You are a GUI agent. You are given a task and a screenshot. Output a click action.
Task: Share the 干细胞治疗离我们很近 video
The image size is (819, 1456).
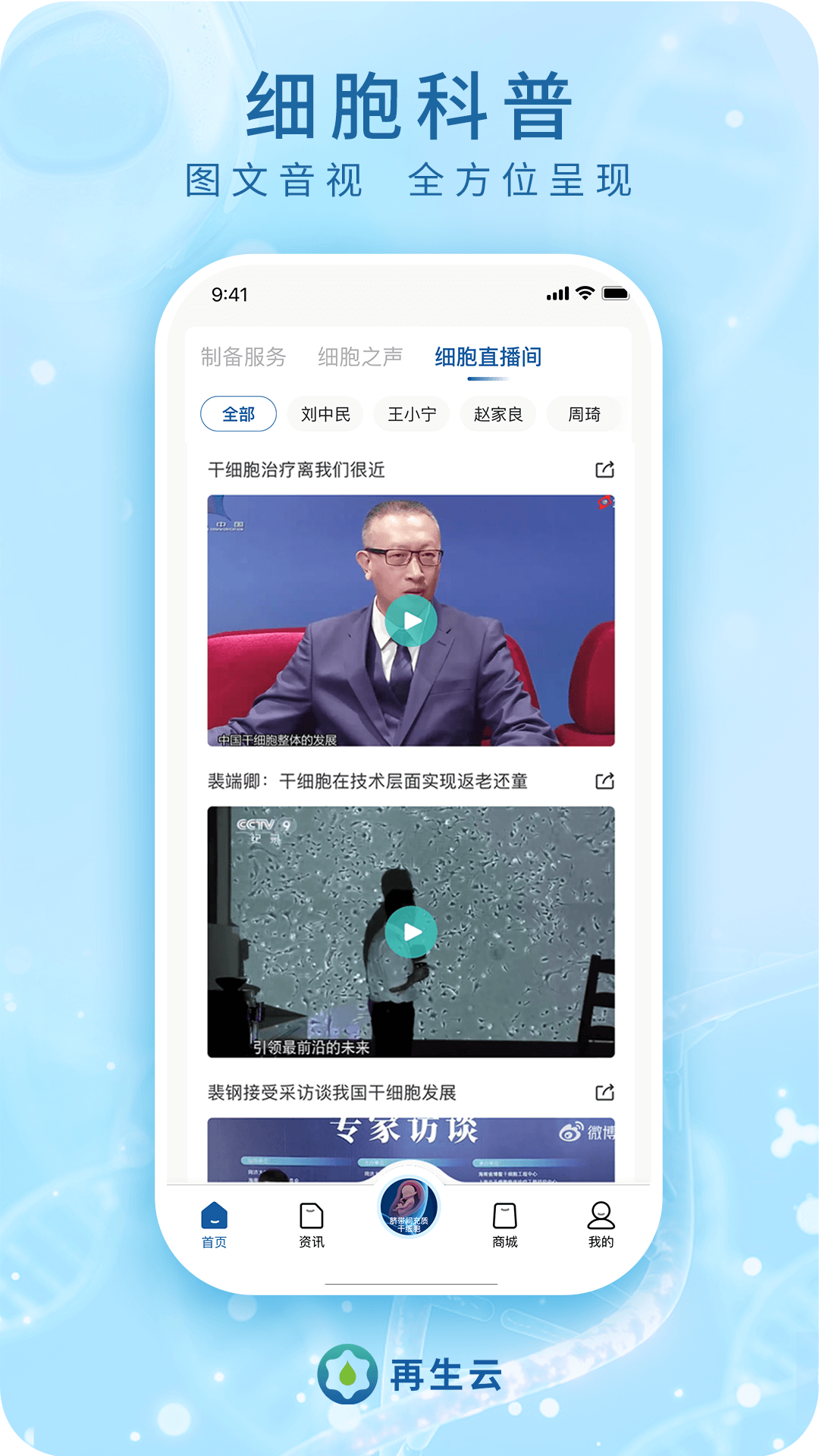coord(605,470)
